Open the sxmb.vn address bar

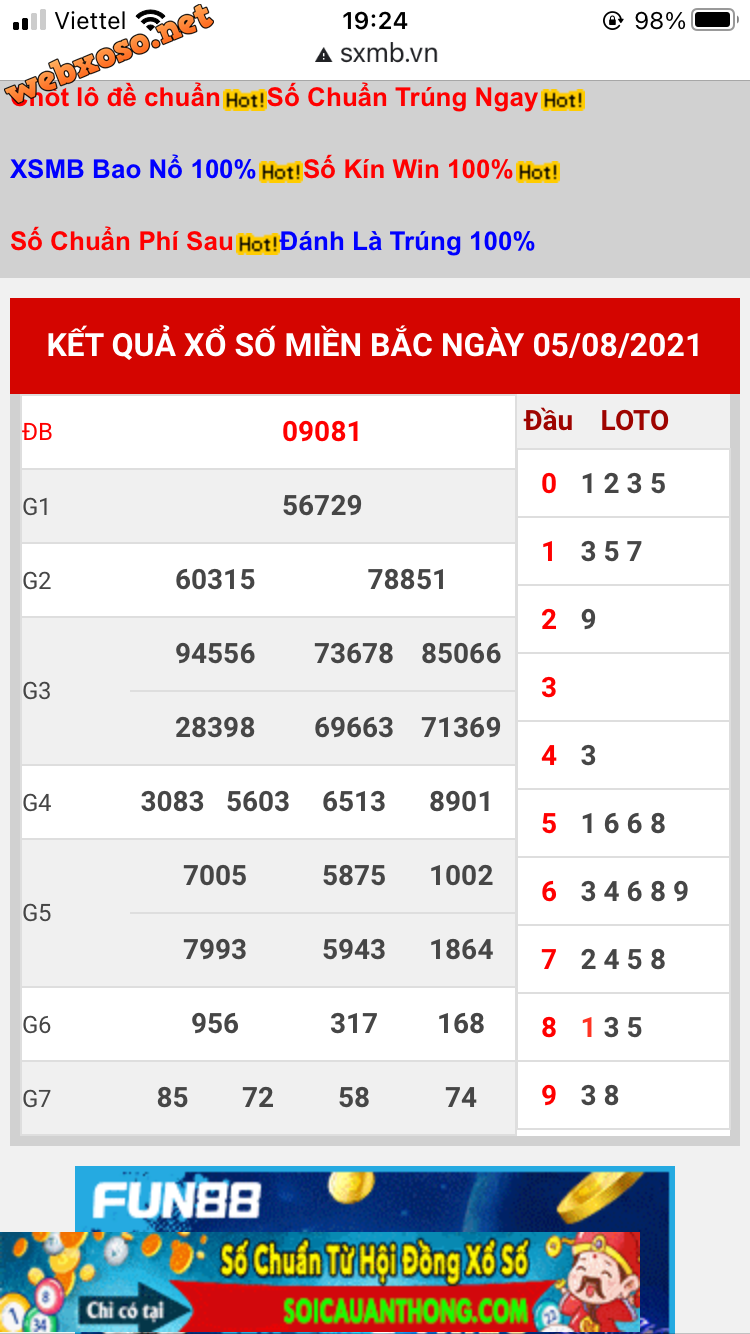click(x=376, y=54)
